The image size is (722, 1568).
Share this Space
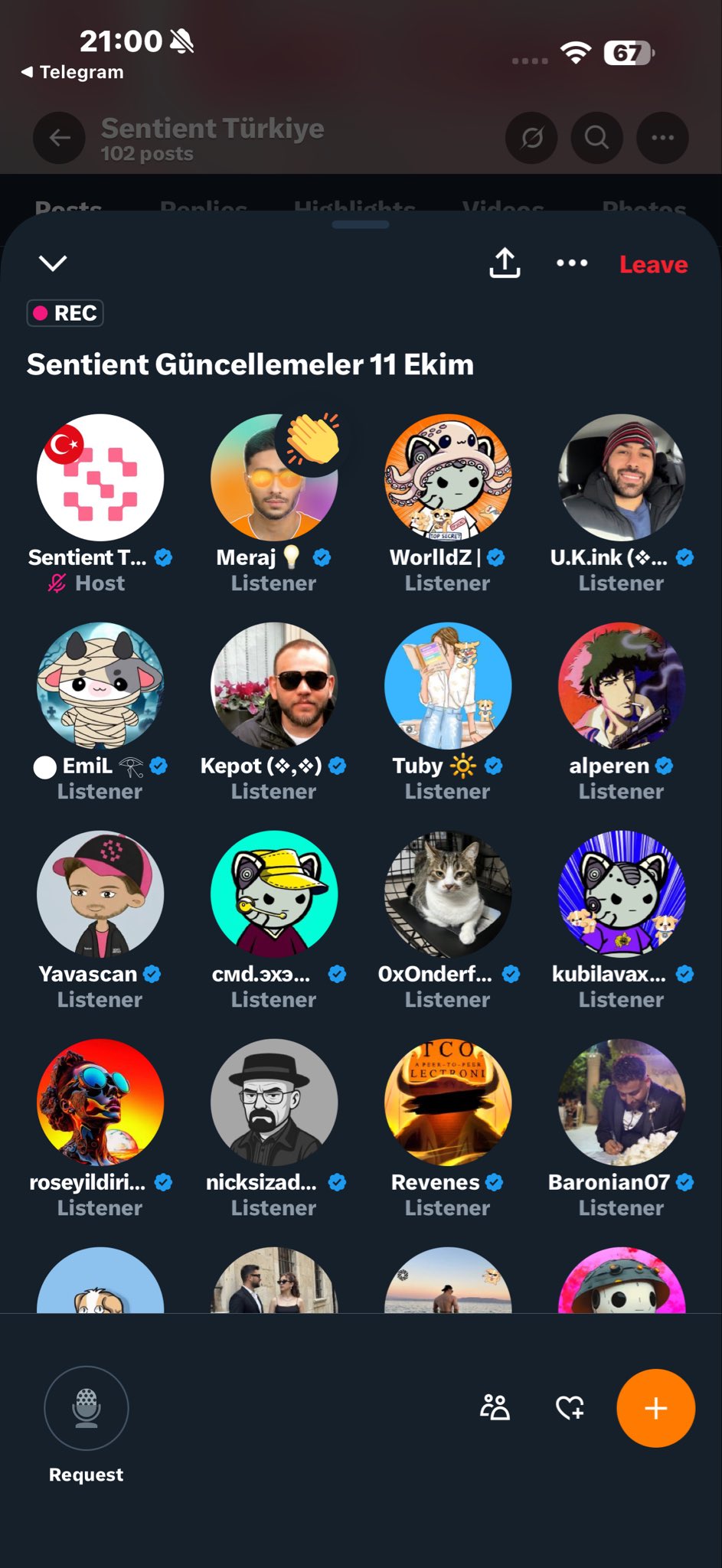point(505,263)
